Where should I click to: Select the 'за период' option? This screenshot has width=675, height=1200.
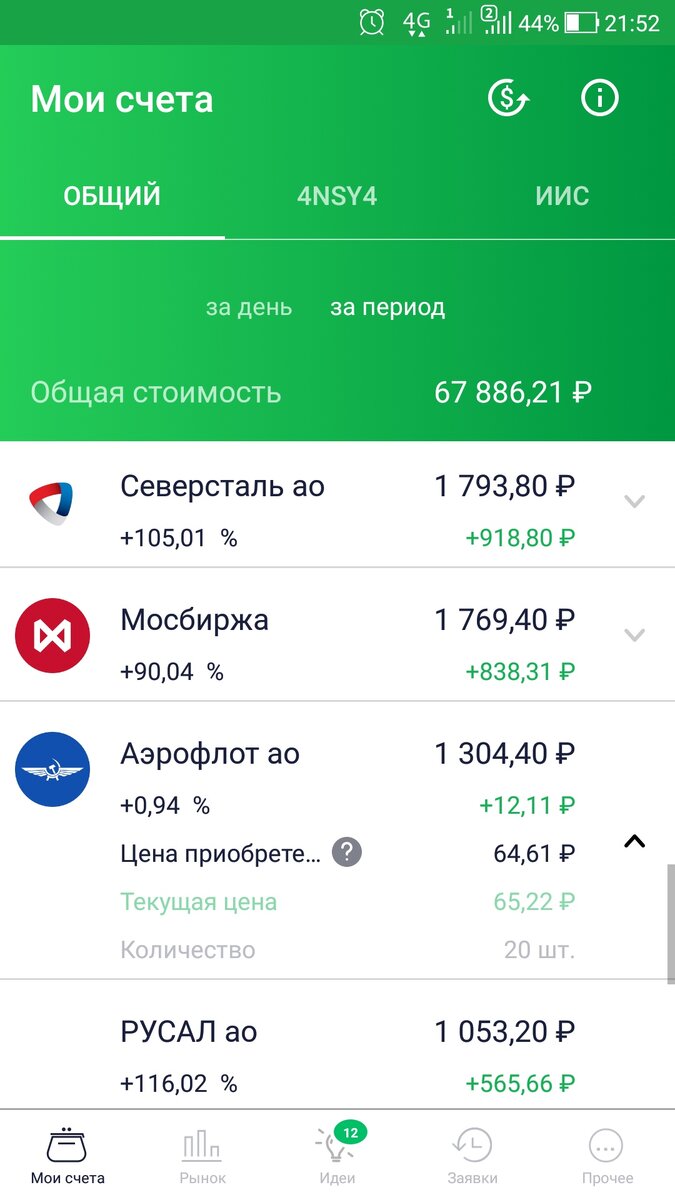click(x=387, y=308)
